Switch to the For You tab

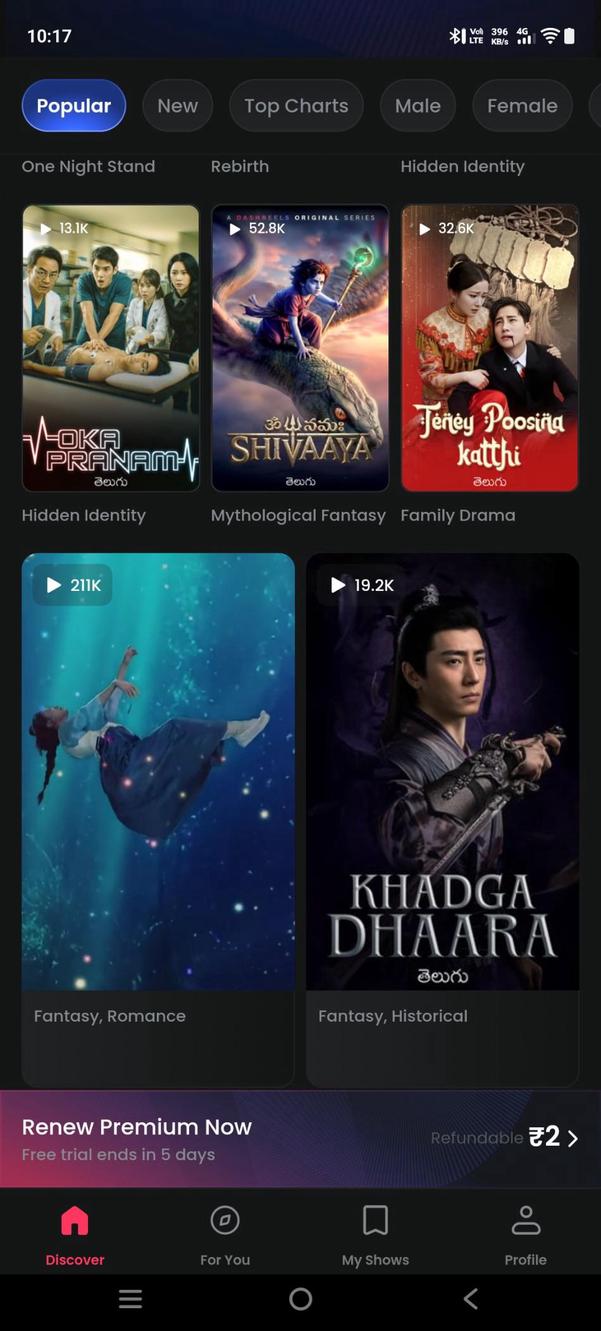click(x=225, y=1235)
